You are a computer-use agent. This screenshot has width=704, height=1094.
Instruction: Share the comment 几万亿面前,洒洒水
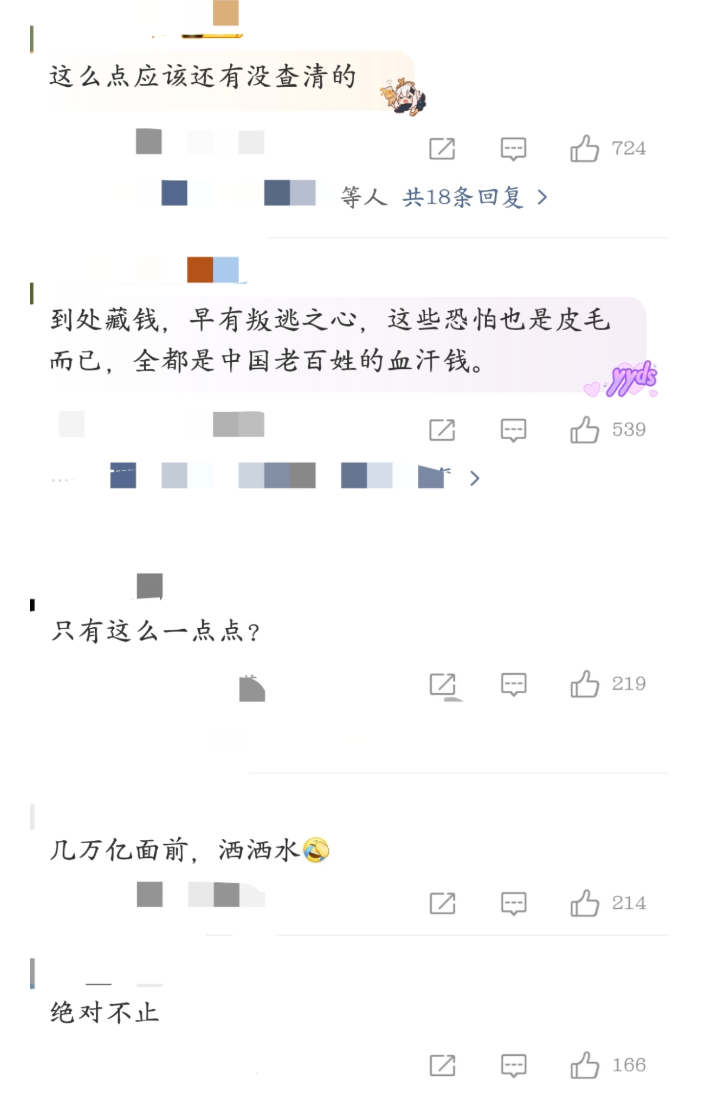[442, 903]
